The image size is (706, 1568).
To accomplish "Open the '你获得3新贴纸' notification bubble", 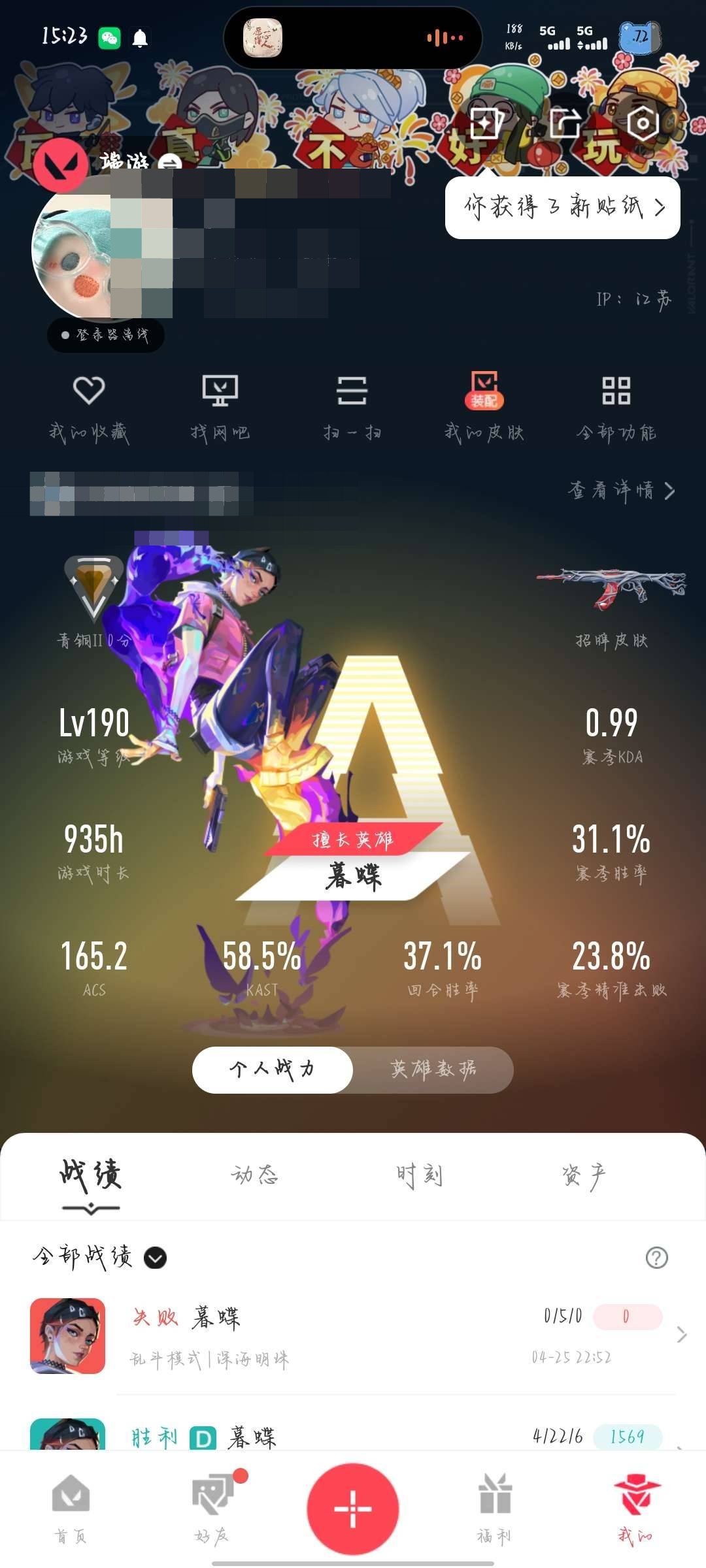I will (562, 208).
